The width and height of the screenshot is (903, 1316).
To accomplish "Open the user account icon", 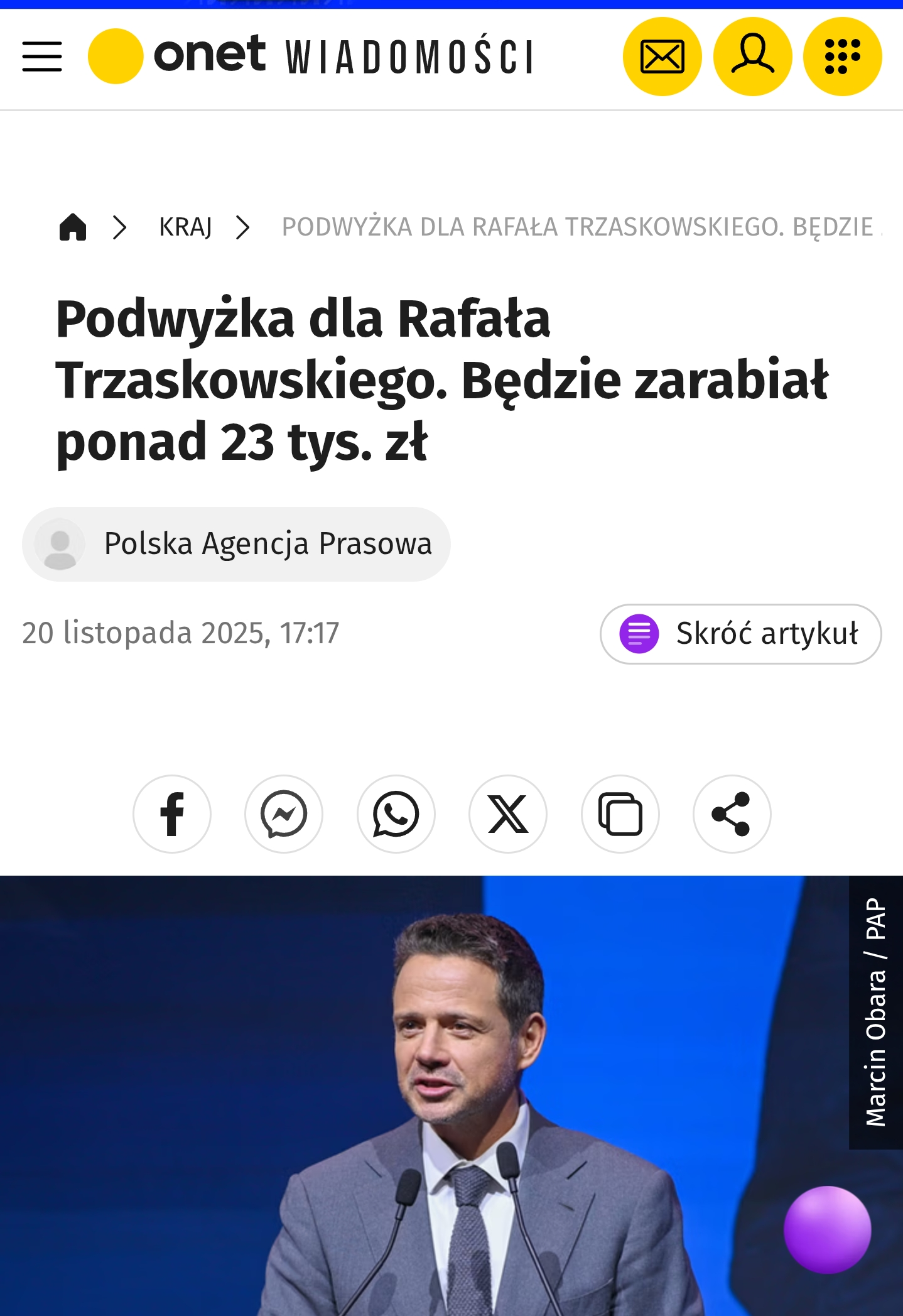I will coord(752,57).
